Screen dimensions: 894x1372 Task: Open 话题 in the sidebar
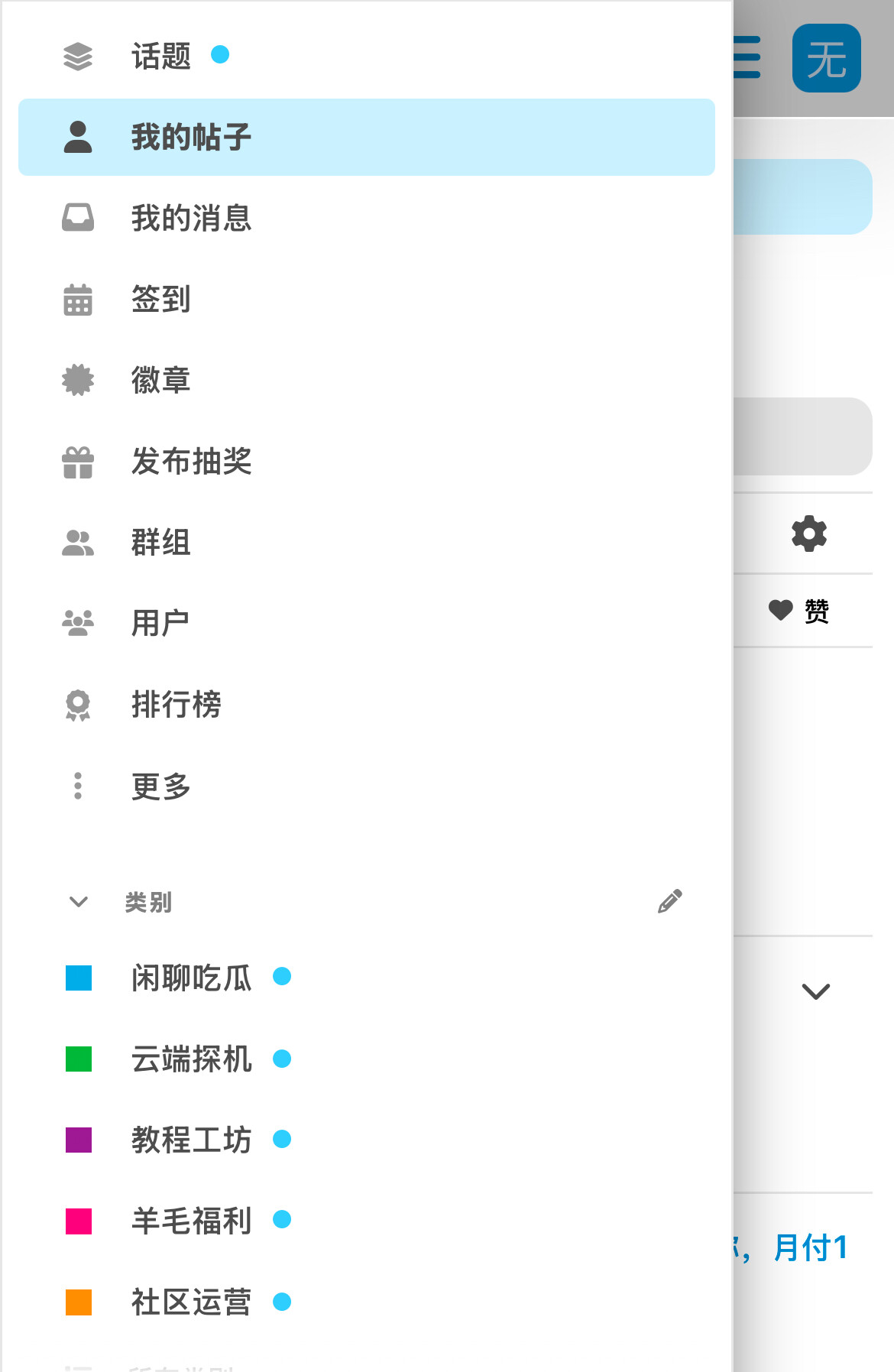(160, 57)
